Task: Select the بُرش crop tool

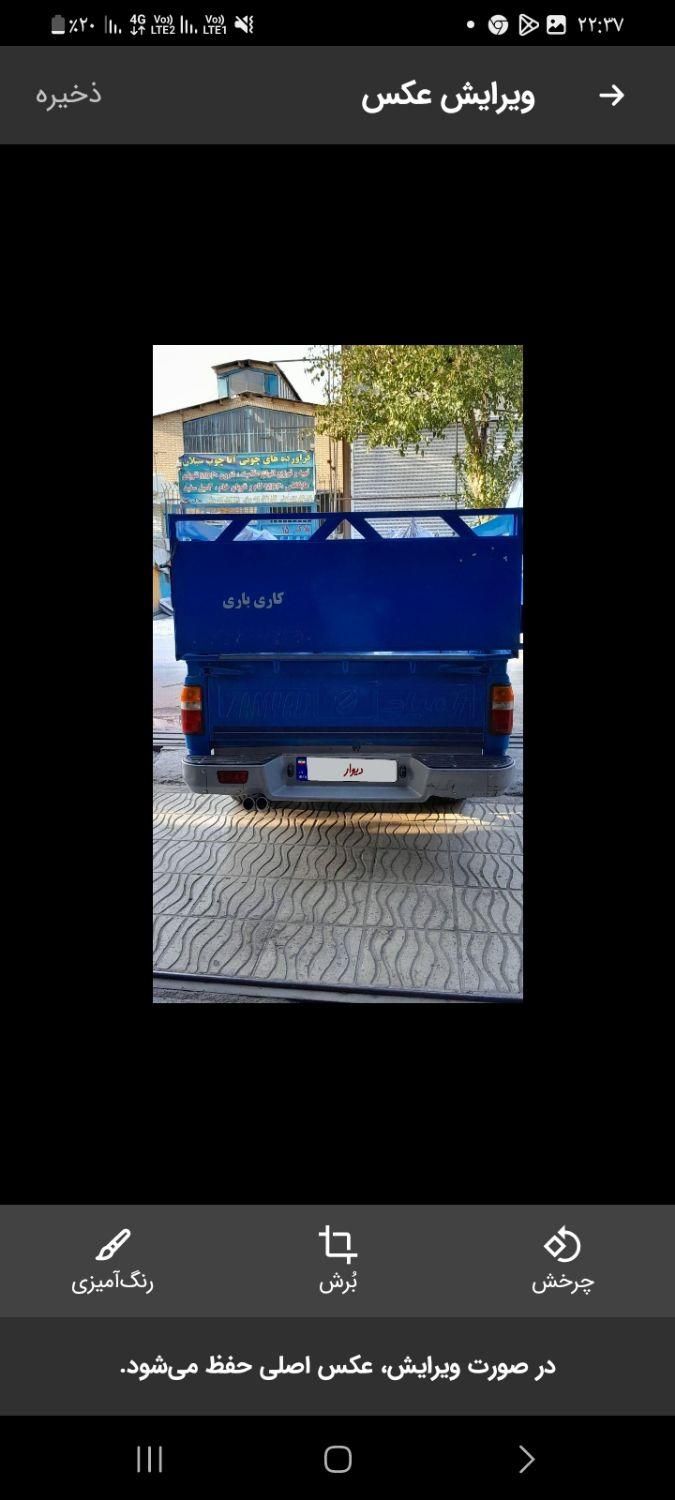Action: 338,1260
